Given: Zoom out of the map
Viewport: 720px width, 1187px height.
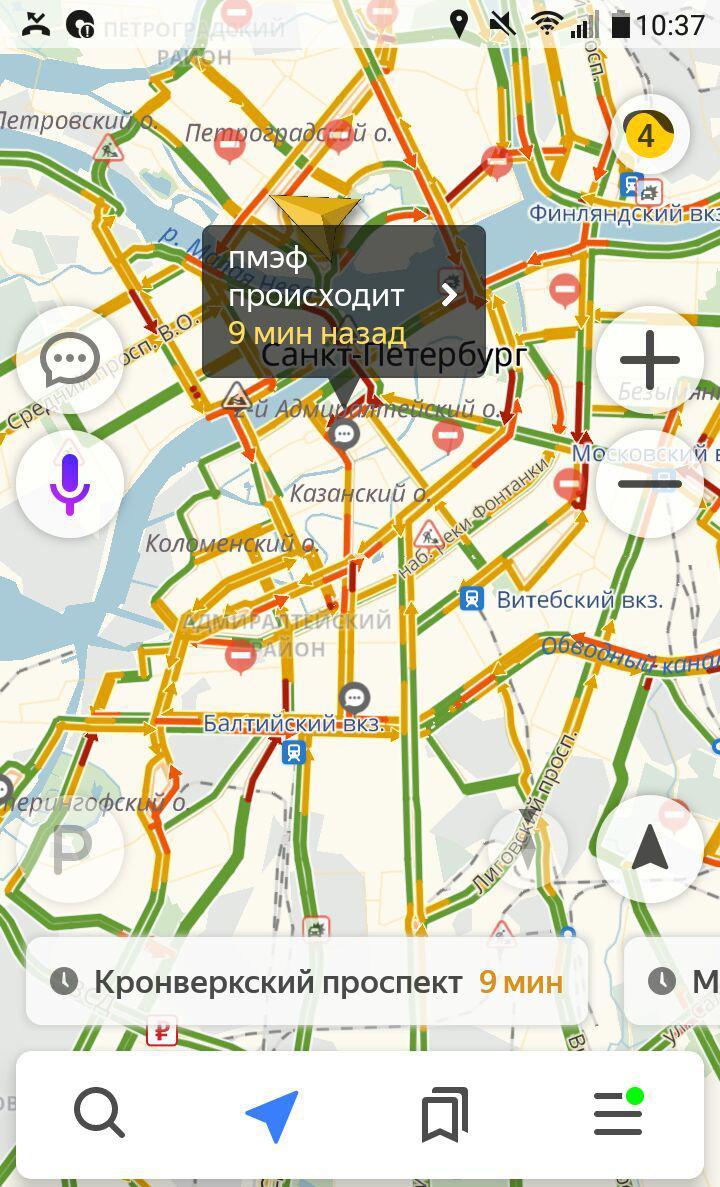Looking at the screenshot, I should (x=649, y=484).
